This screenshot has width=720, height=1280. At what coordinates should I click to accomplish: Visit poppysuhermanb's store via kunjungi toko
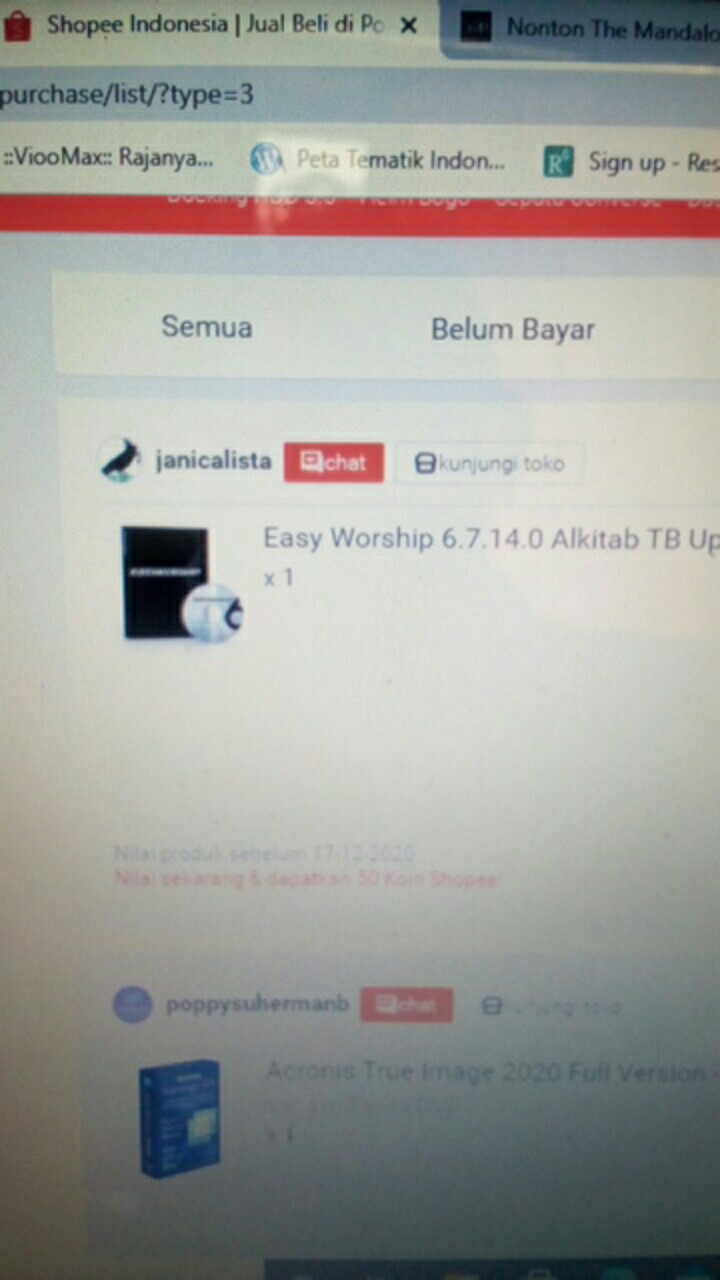[x=550, y=1007]
